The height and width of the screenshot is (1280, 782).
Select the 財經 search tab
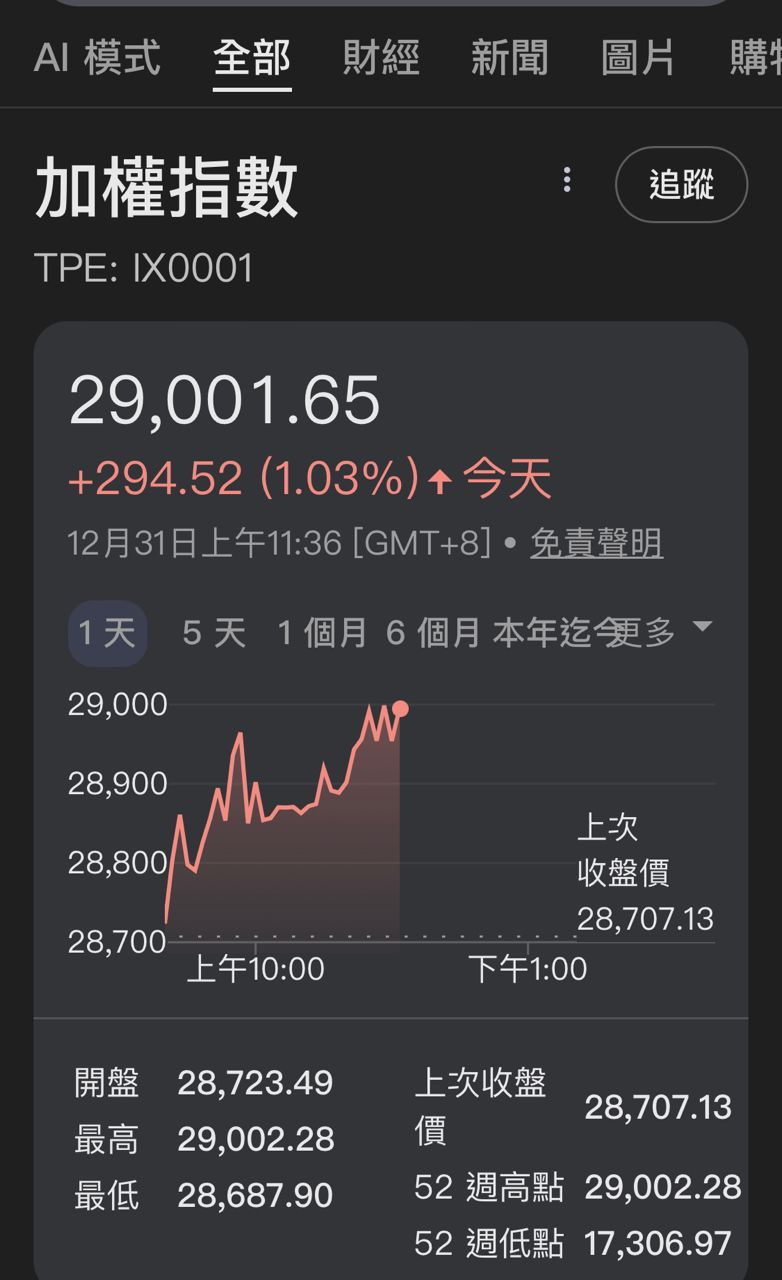coord(380,58)
